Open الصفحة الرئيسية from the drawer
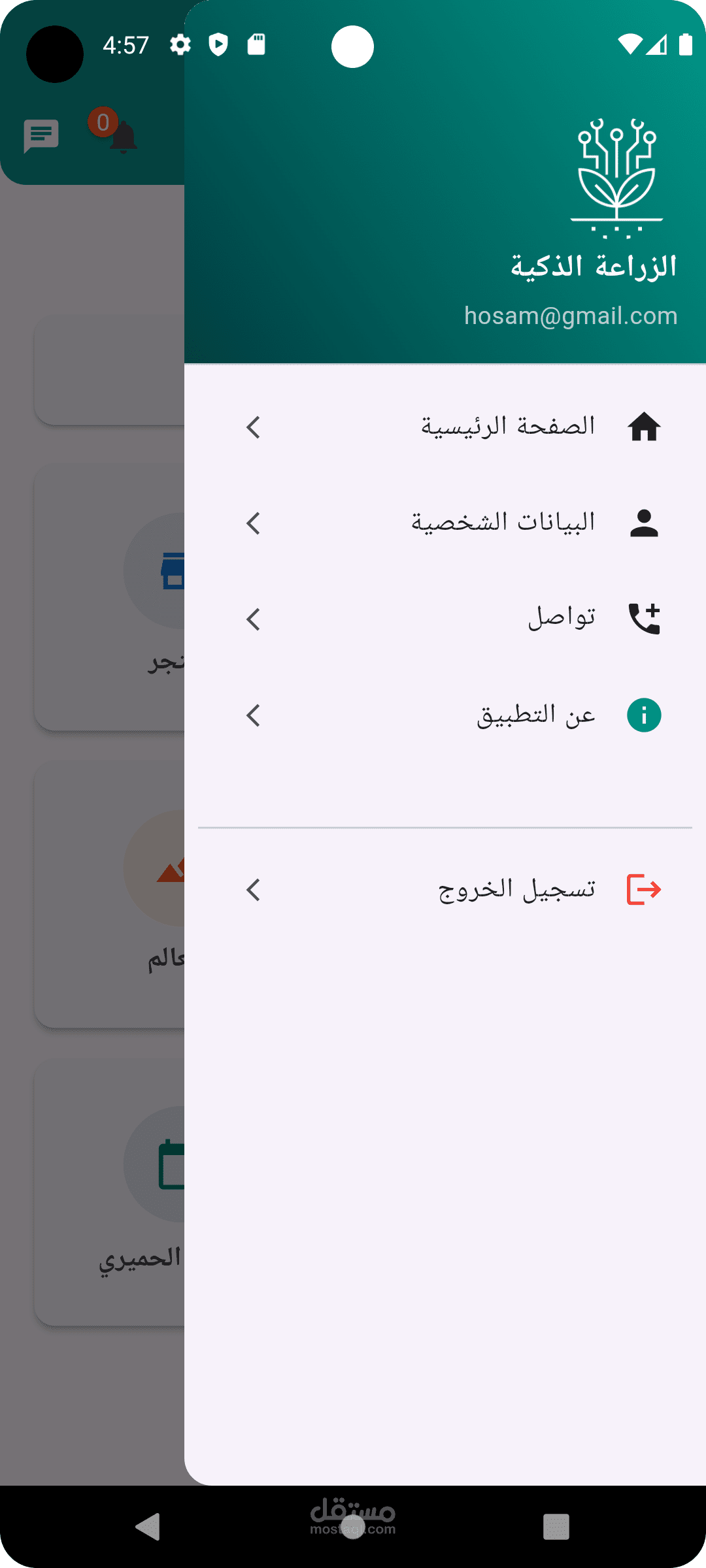 [x=445, y=427]
